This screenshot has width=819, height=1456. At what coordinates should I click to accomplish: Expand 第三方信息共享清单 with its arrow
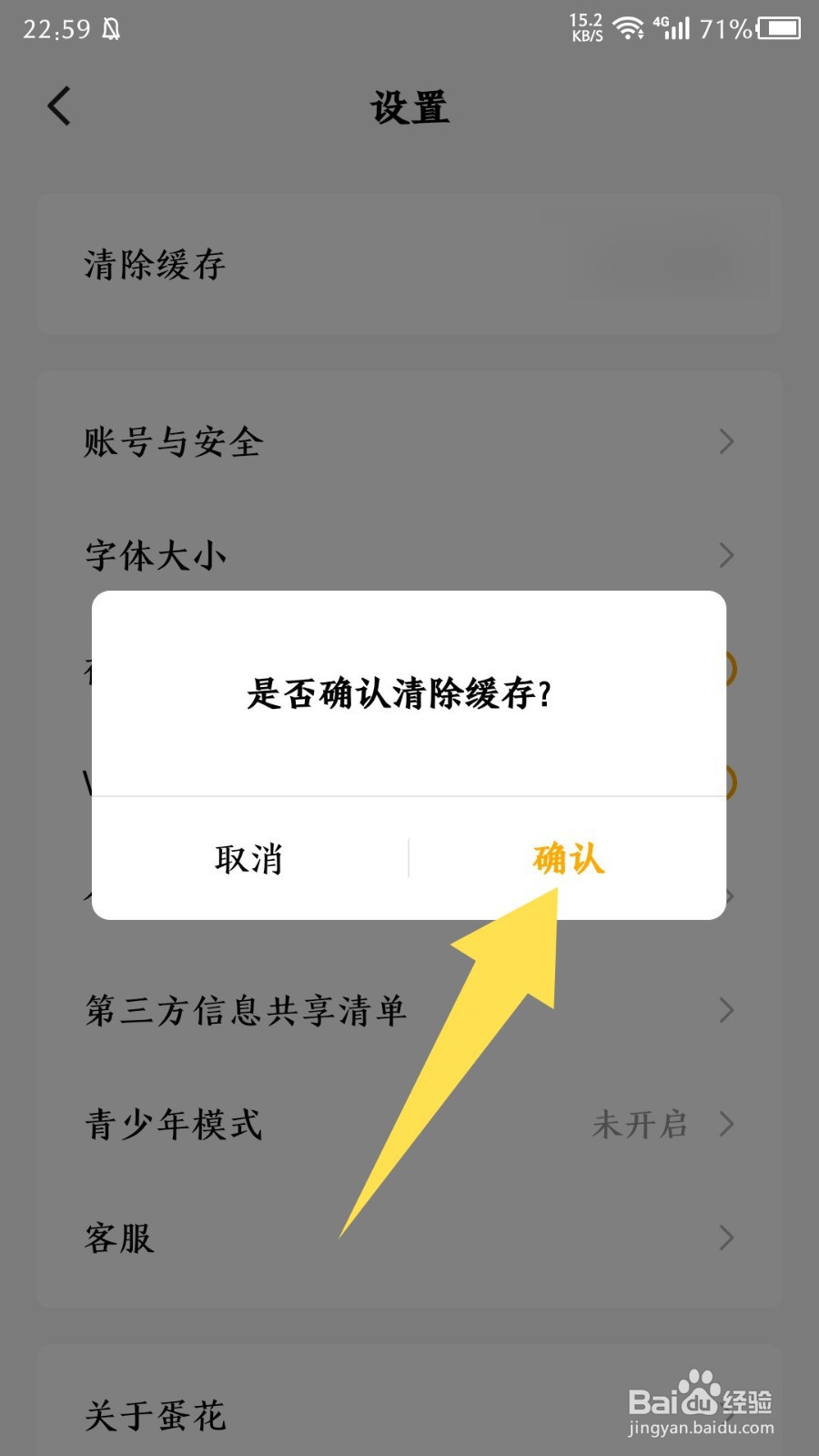coord(725,1010)
